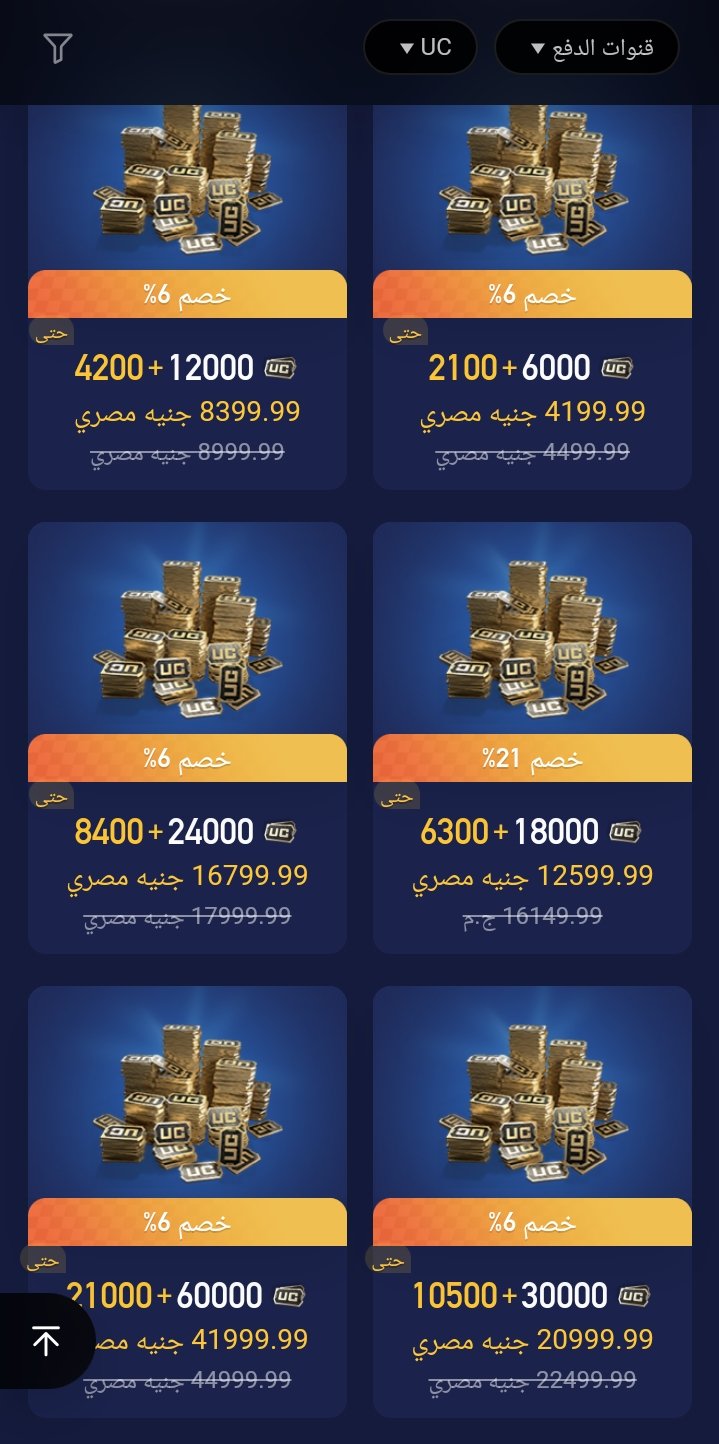Jump back to top of page
This screenshot has width=719, height=1444.
tap(46, 1340)
